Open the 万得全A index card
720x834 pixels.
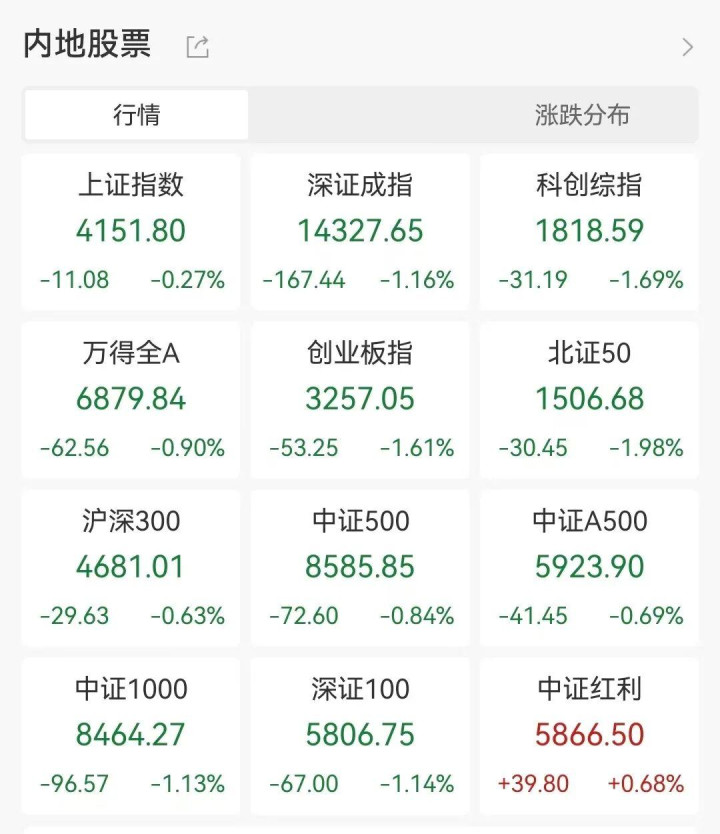131,399
